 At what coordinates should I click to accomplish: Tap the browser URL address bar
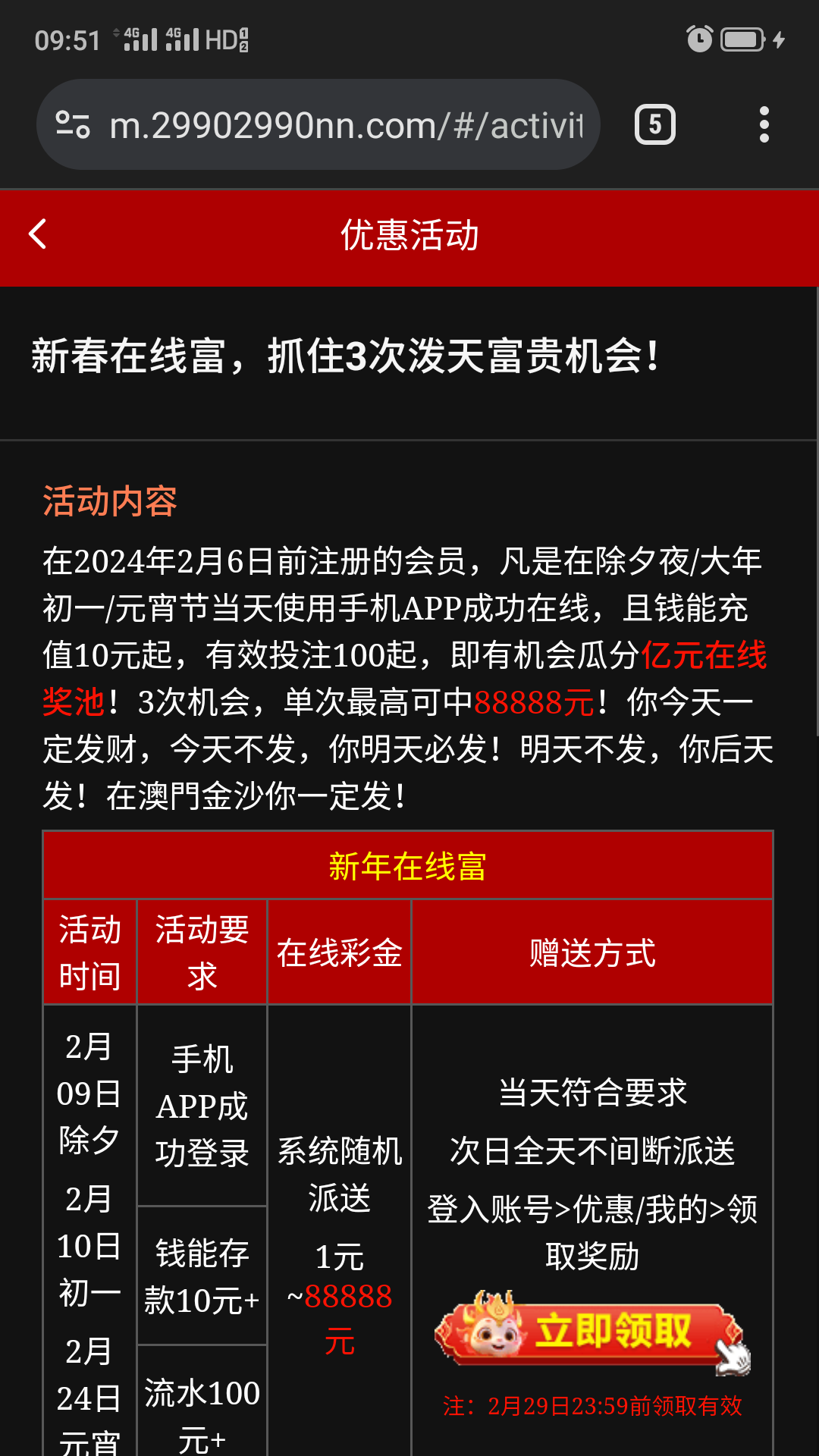(346, 125)
